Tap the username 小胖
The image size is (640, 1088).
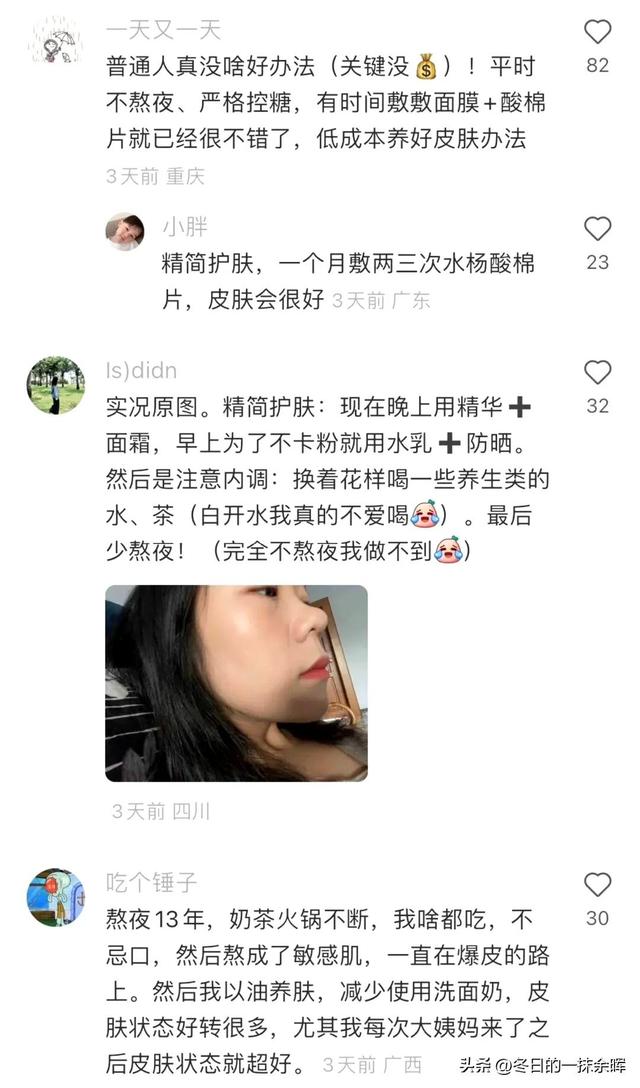(185, 227)
